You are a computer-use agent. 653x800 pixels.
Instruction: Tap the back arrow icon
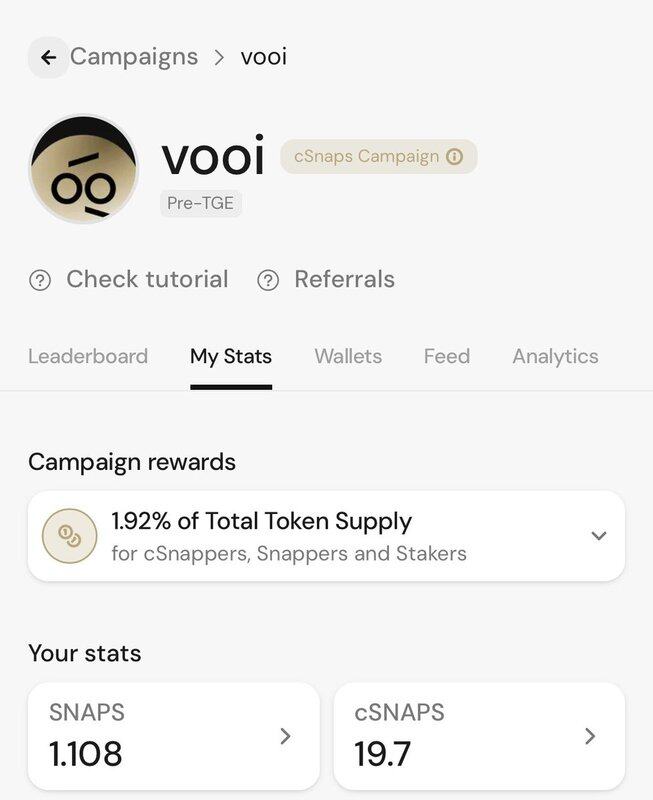click(48, 57)
